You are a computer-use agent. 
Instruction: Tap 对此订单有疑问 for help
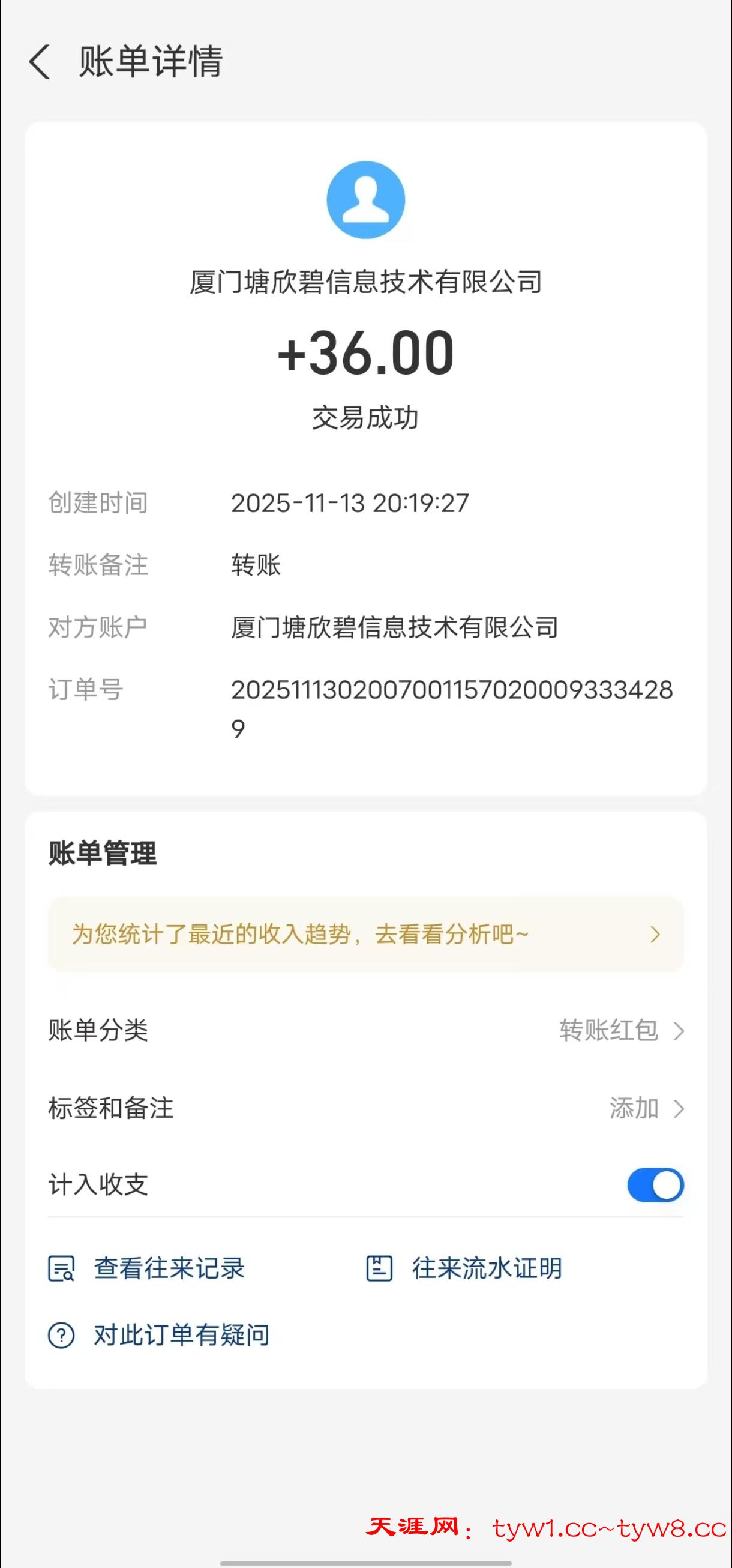point(160,1336)
